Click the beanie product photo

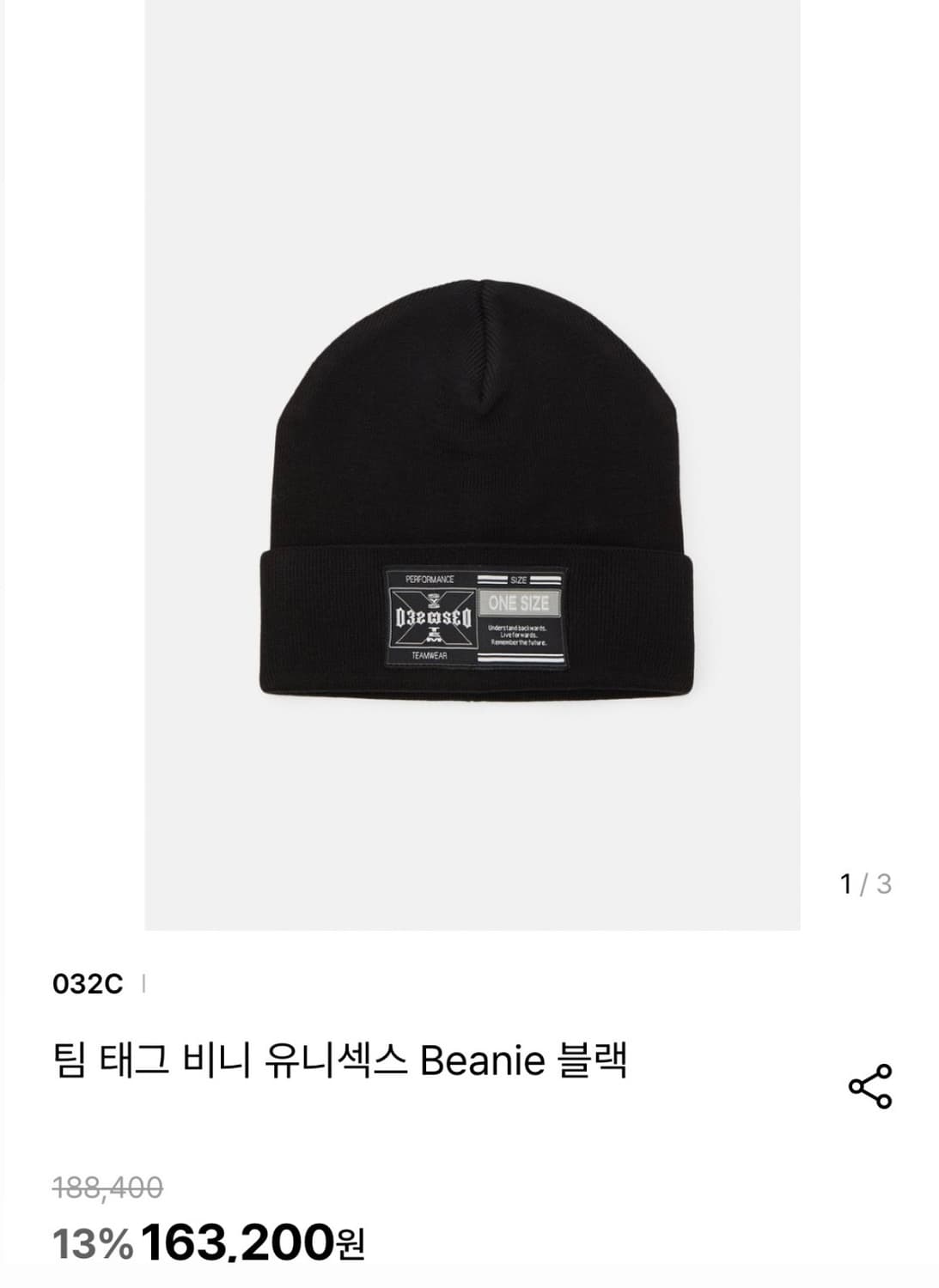477,489
